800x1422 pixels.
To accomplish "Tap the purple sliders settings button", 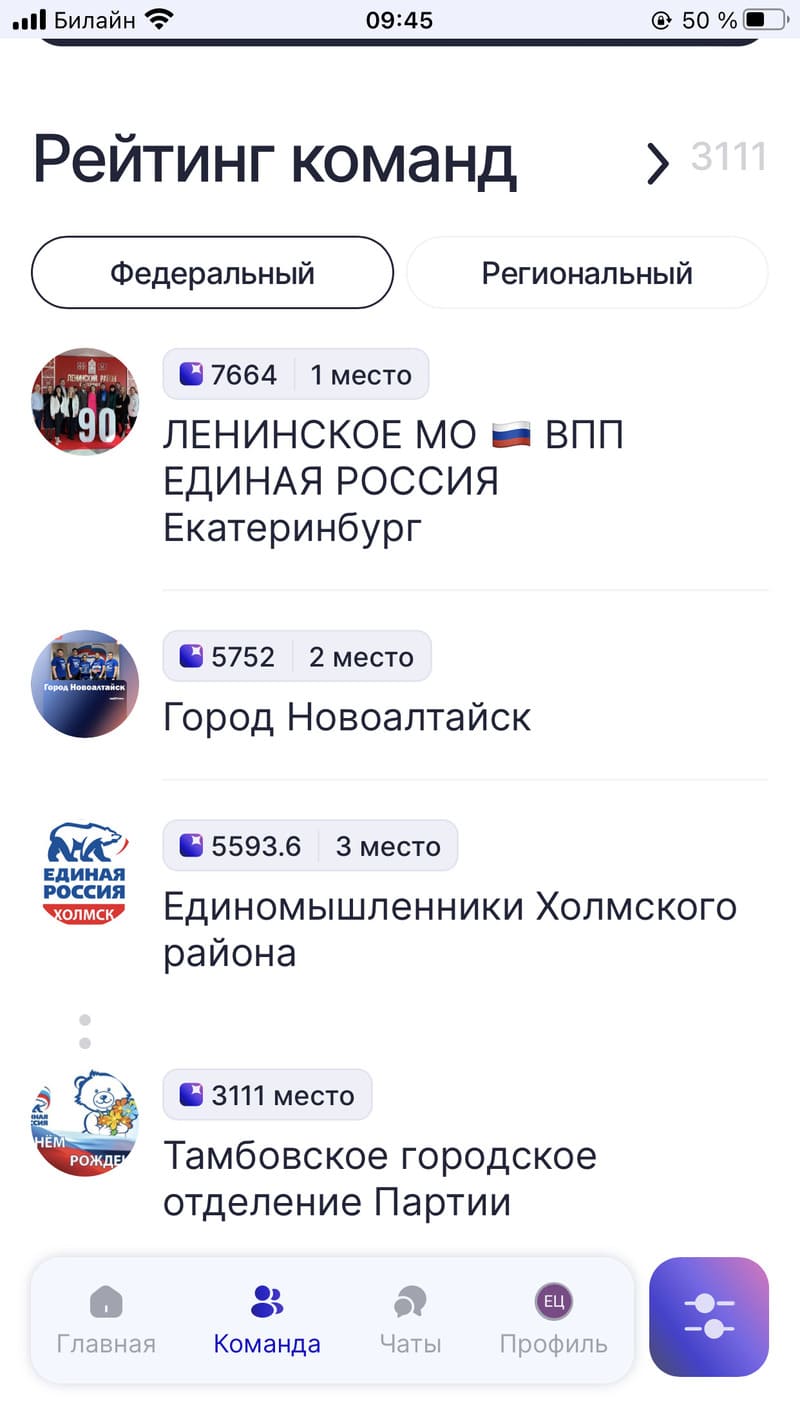I will click(709, 1316).
